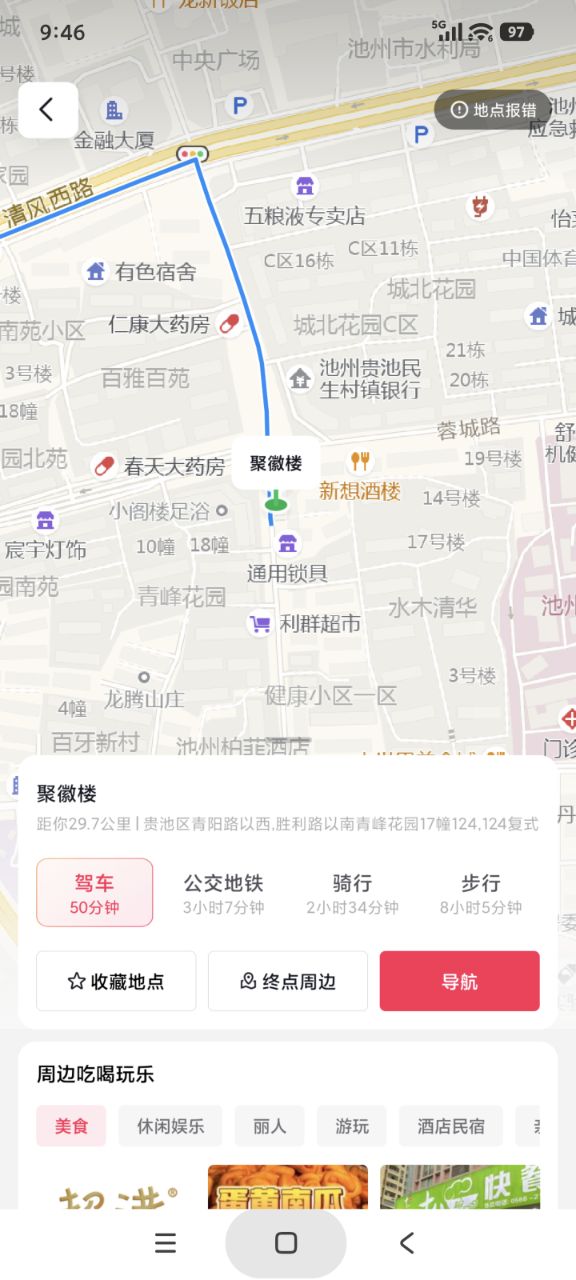Select the 驾车 driving option
576x1280 pixels.
point(95,892)
